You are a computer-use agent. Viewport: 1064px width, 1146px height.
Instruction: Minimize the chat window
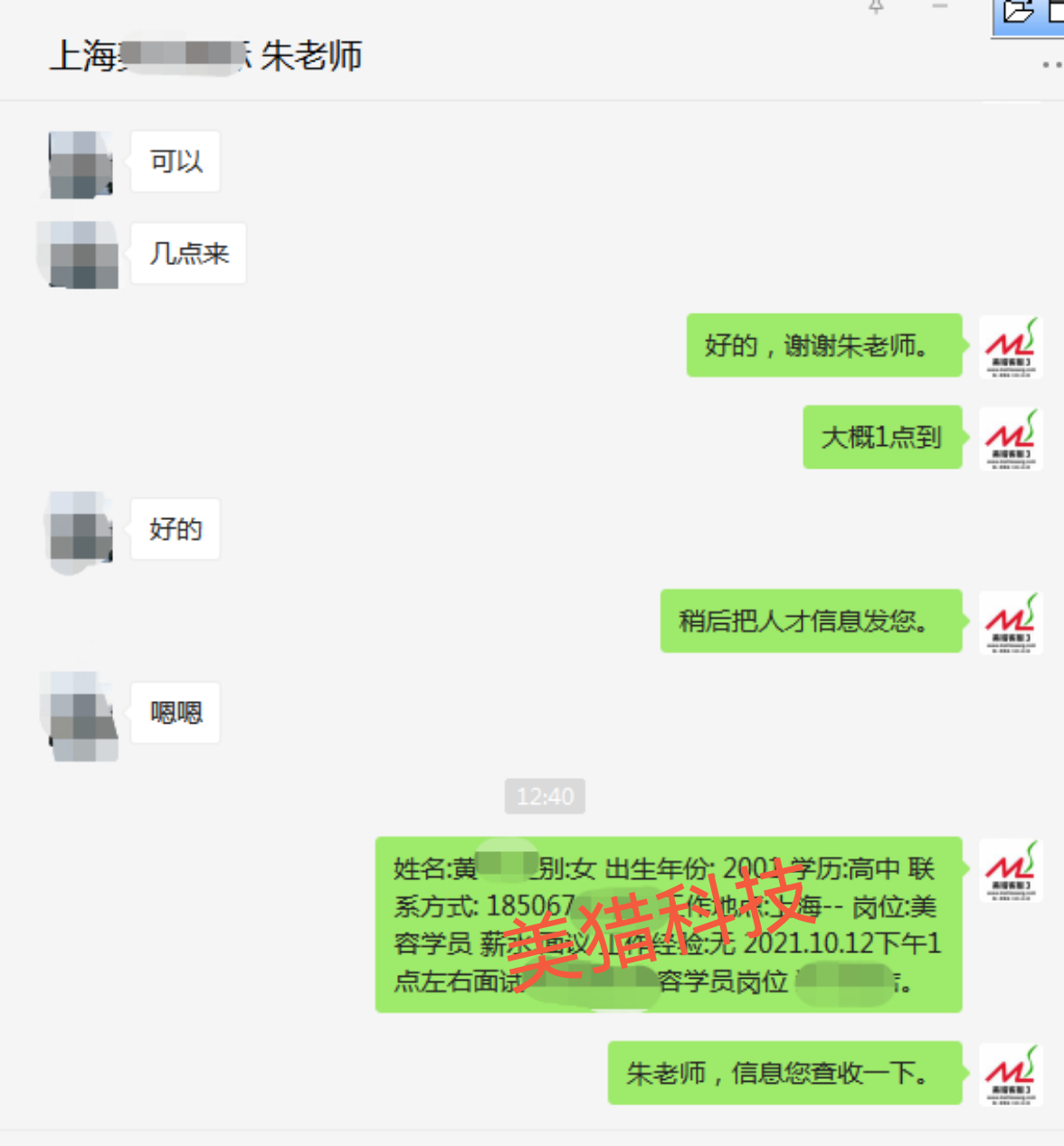click(940, 6)
